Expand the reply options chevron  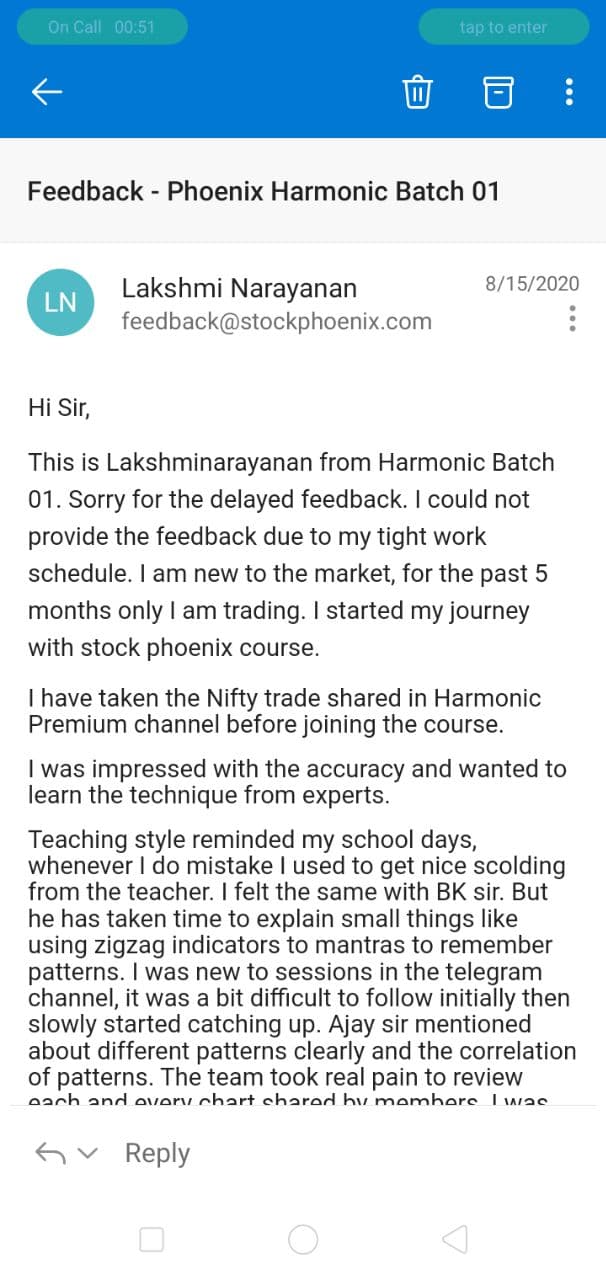click(x=88, y=1153)
